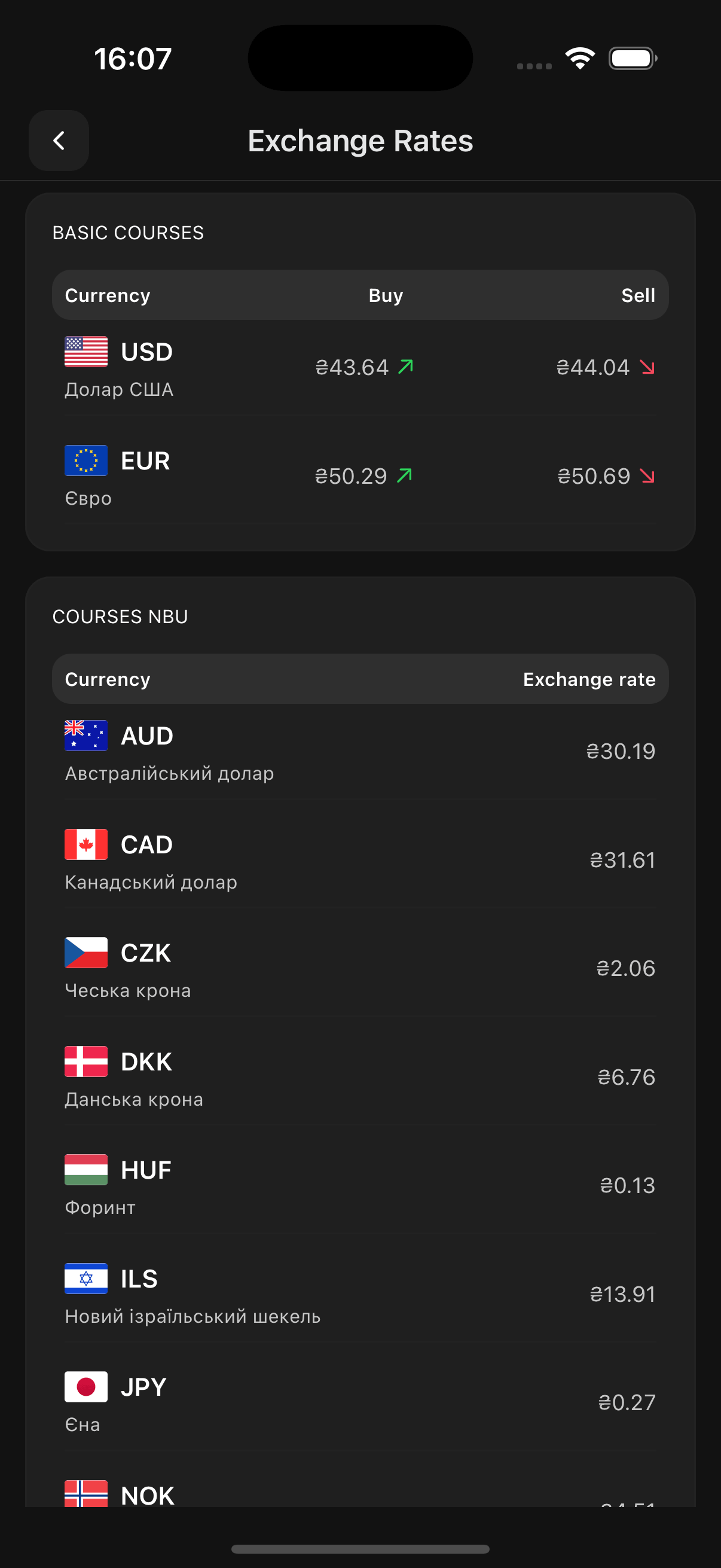Tap the COURSES NBU section label
The height and width of the screenshot is (1568, 721).
pyautogui.click(x=121, y=617)
